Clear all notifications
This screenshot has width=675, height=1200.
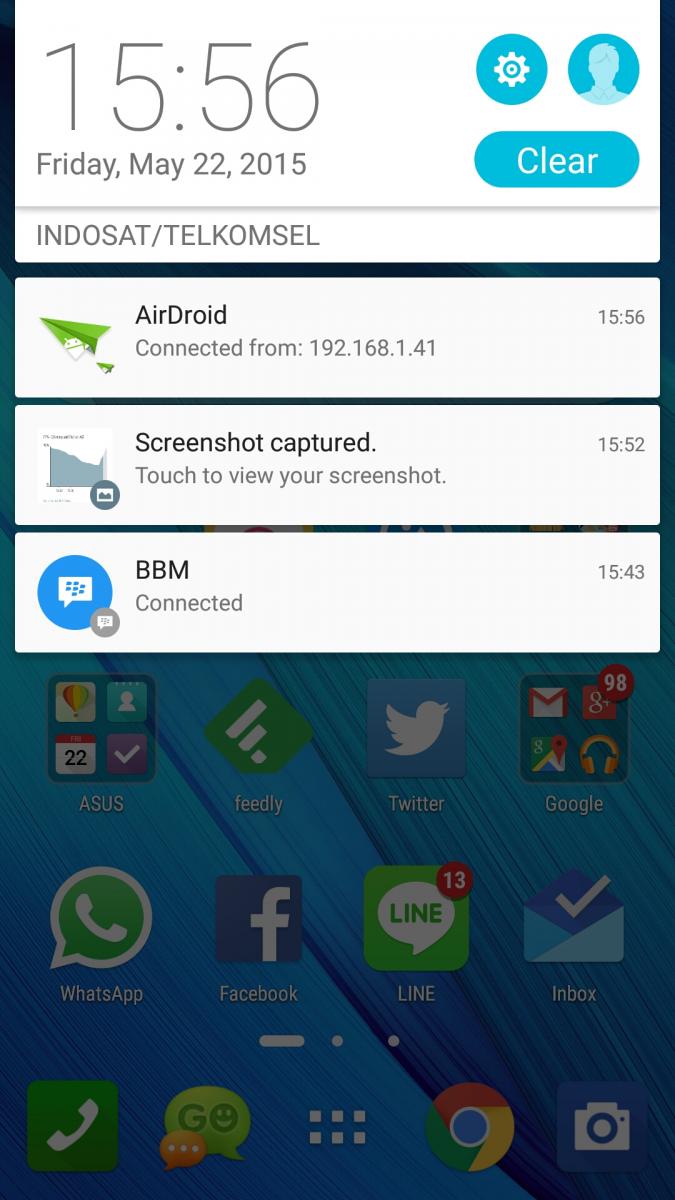556,160
